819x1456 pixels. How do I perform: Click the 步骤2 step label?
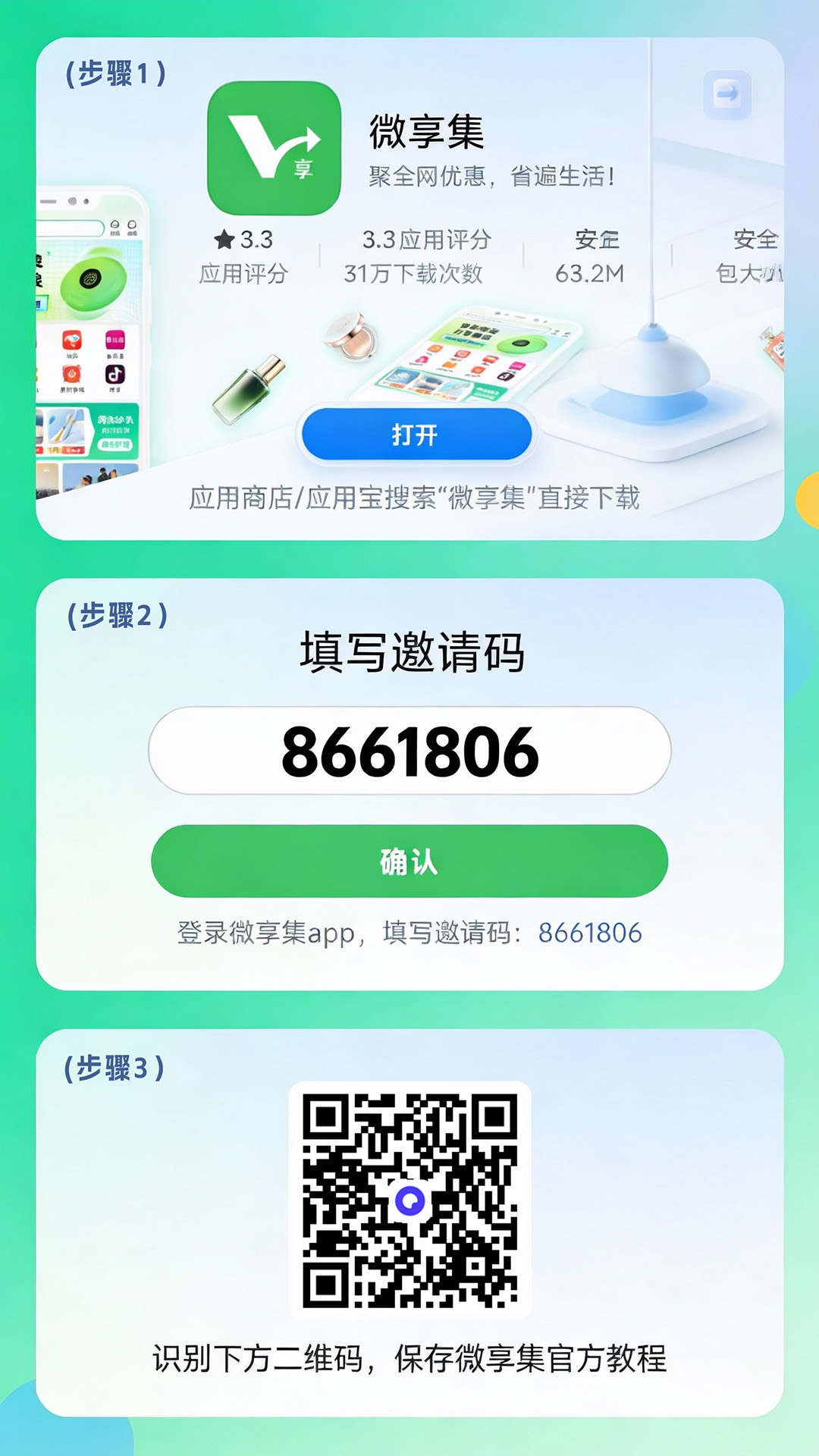[x=115, y=615]
